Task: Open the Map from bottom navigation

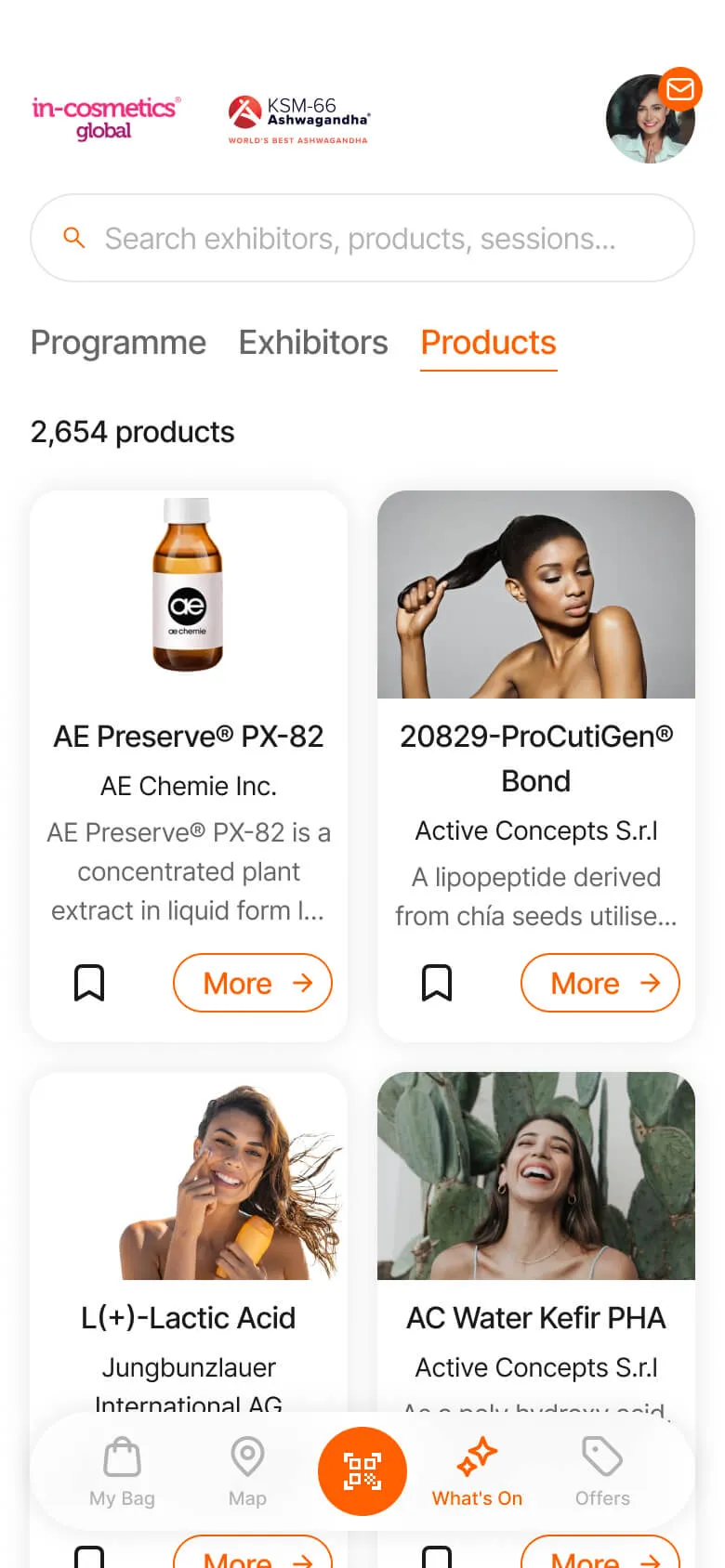Action: pyautogui.click(x=246, y=1470)
